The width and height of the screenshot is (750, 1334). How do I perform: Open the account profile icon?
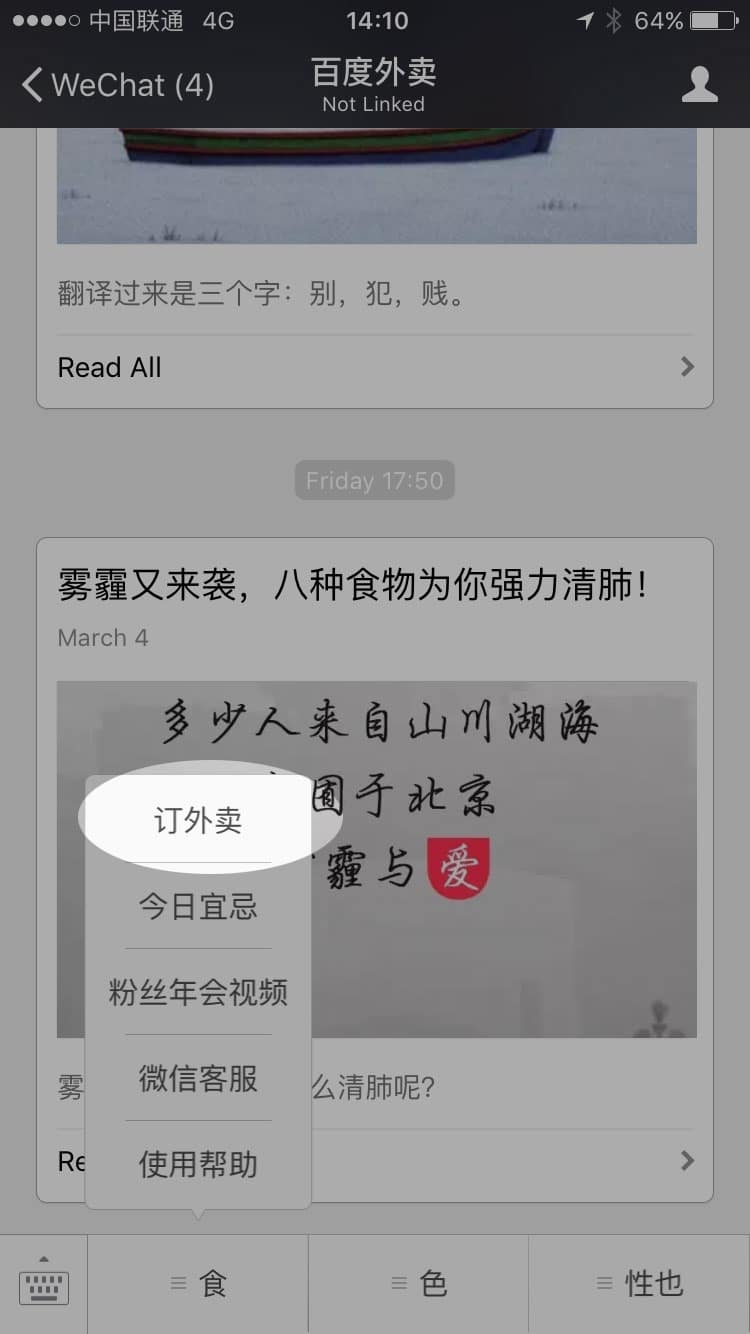[699, 85]
